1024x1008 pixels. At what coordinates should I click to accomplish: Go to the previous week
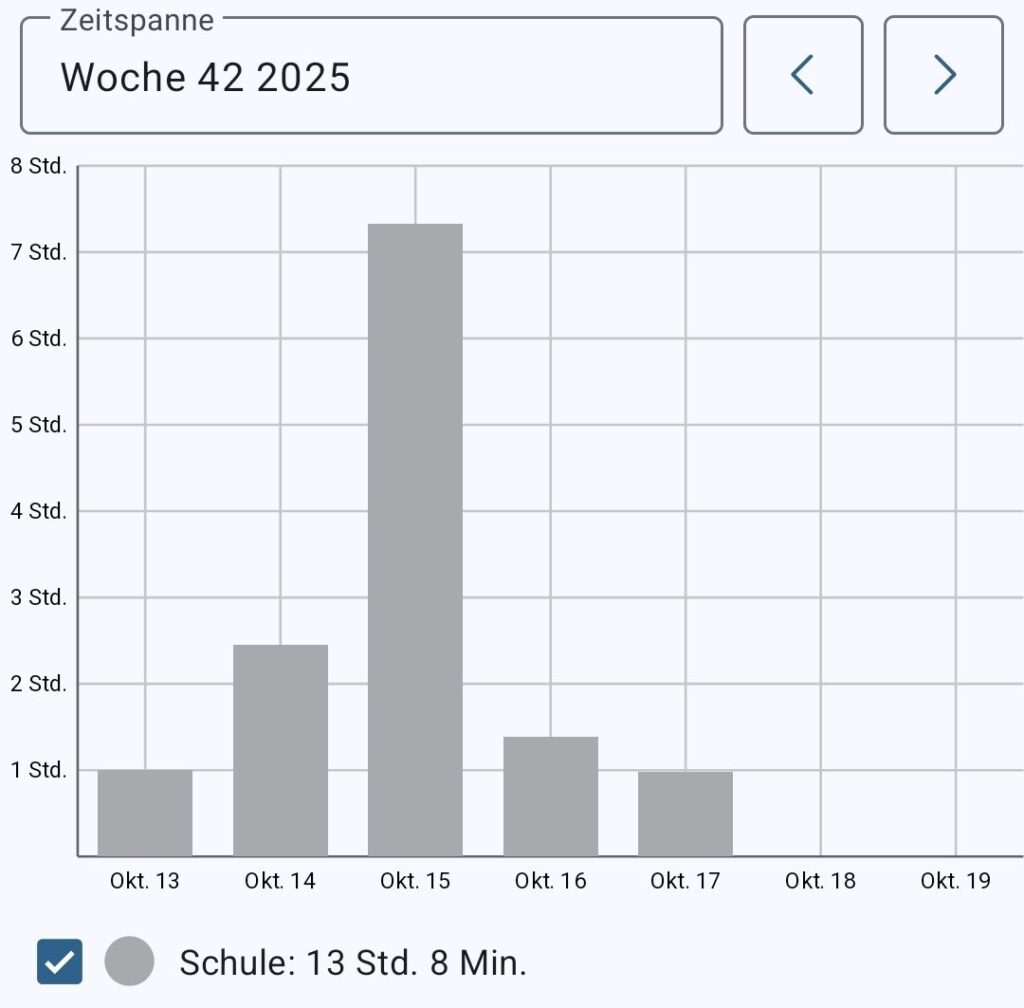803,75
